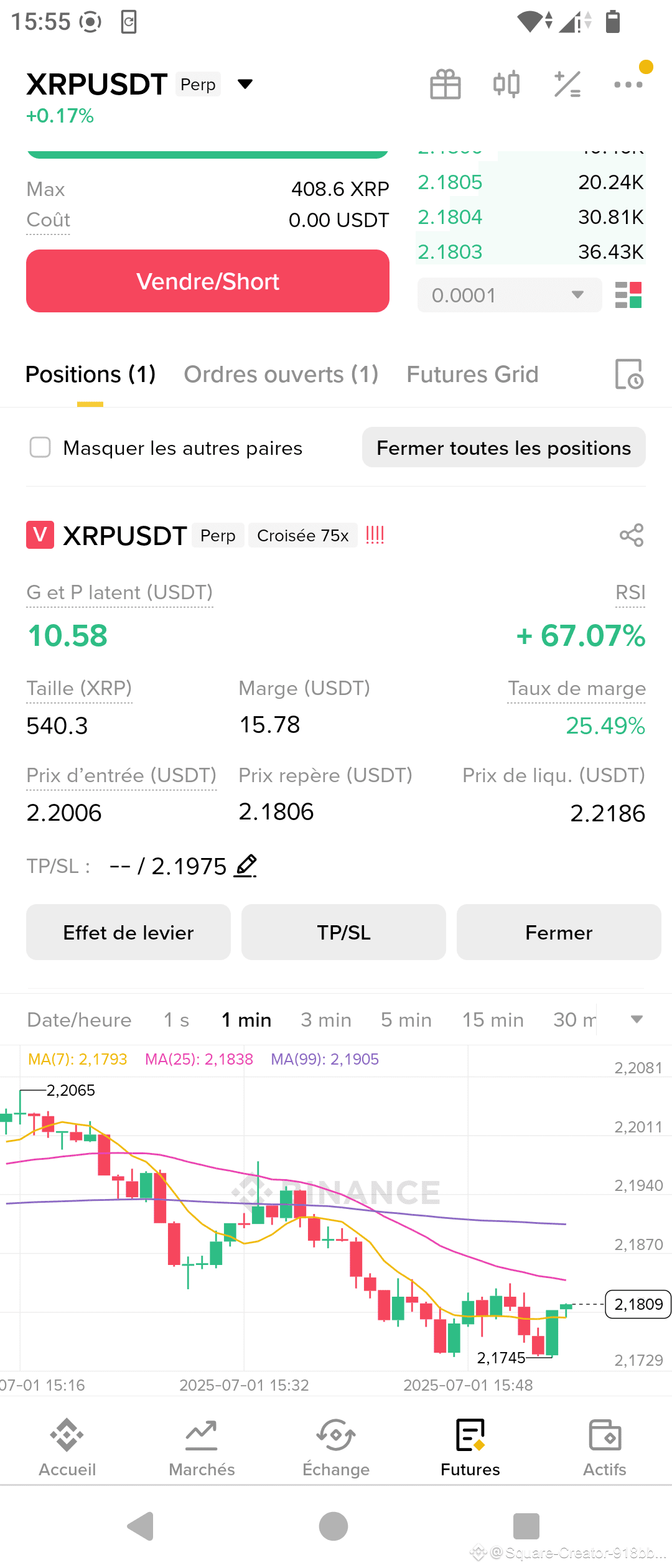The width and height of the screenshot is (672, 1568).
Task: Open the order history icon
Action: click(629, 374)
